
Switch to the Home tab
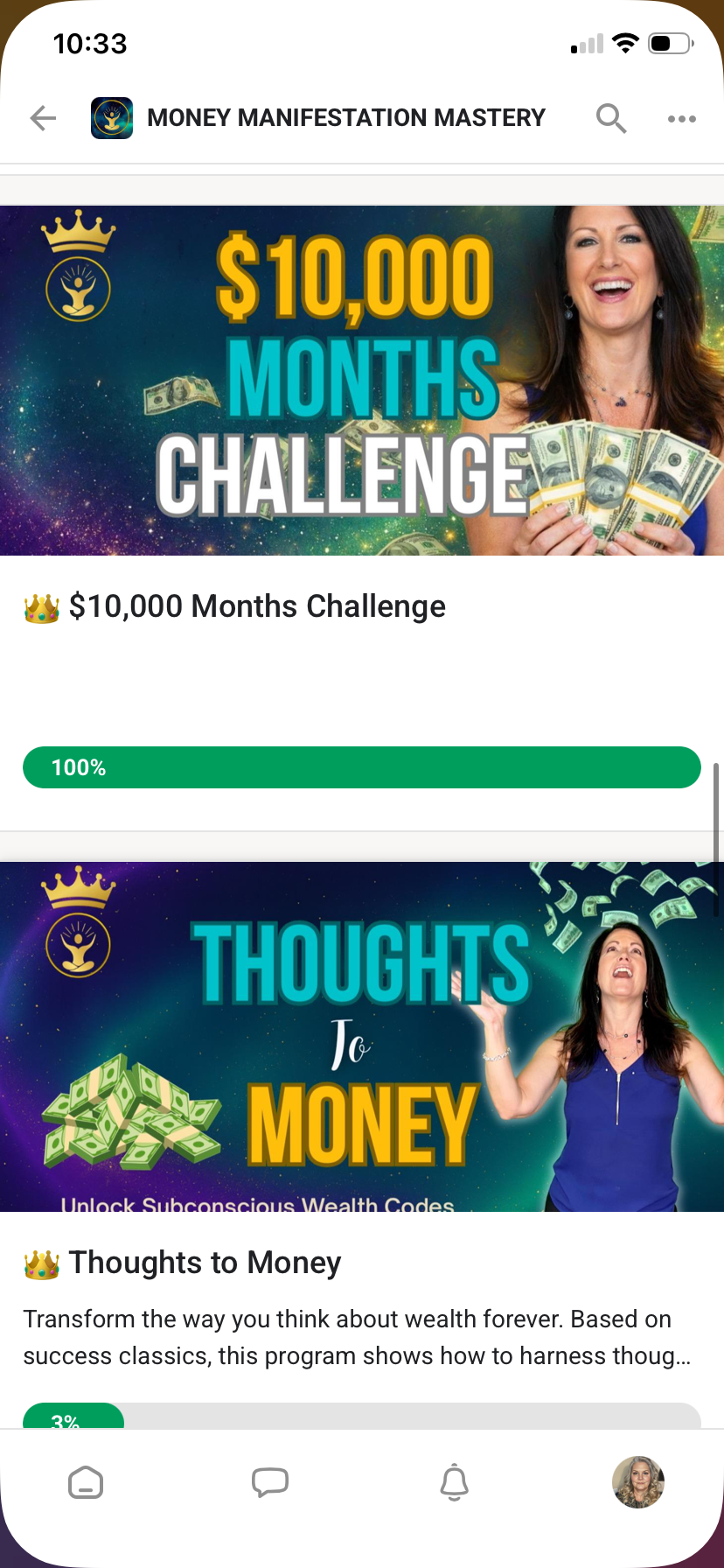pos(86,1483)
